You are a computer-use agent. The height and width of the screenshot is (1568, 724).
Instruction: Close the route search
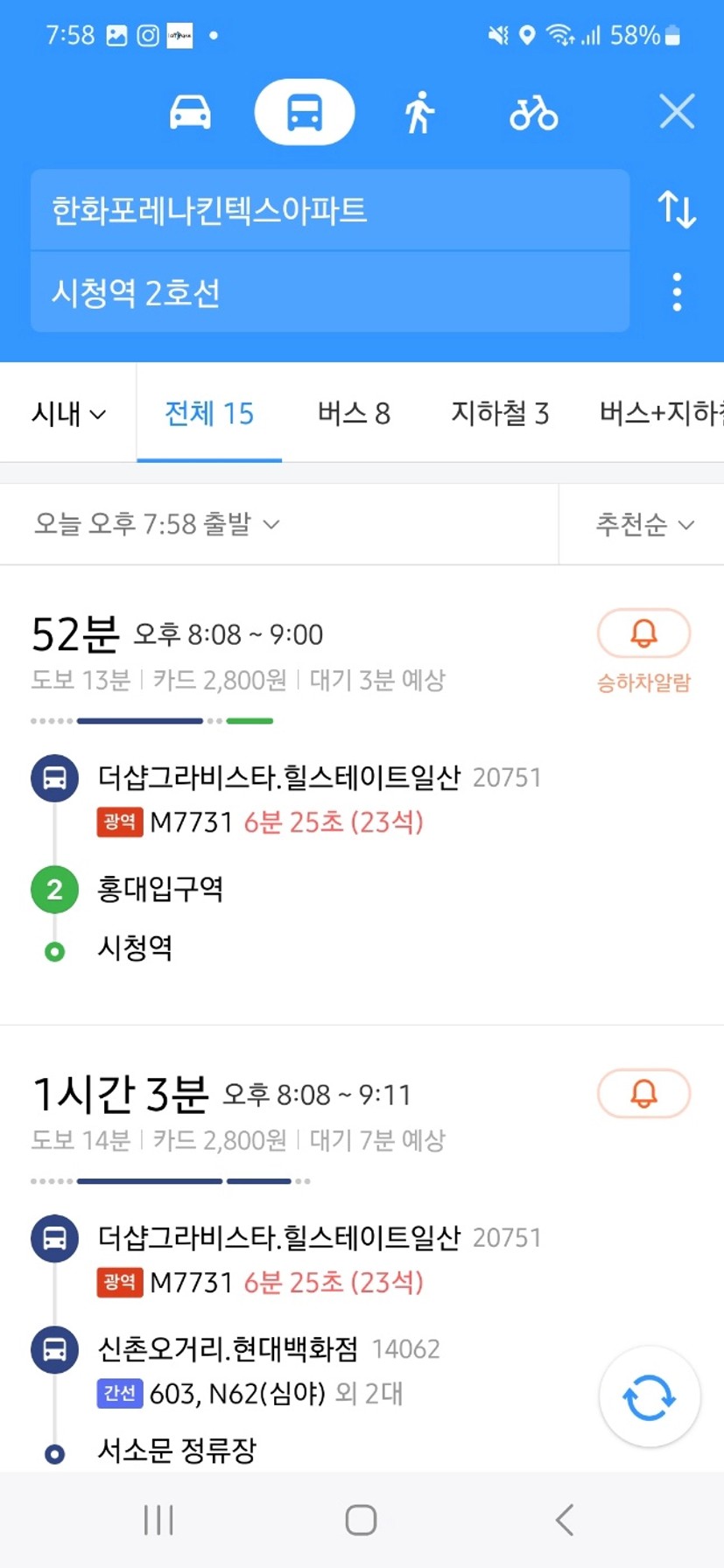point(677,112)
